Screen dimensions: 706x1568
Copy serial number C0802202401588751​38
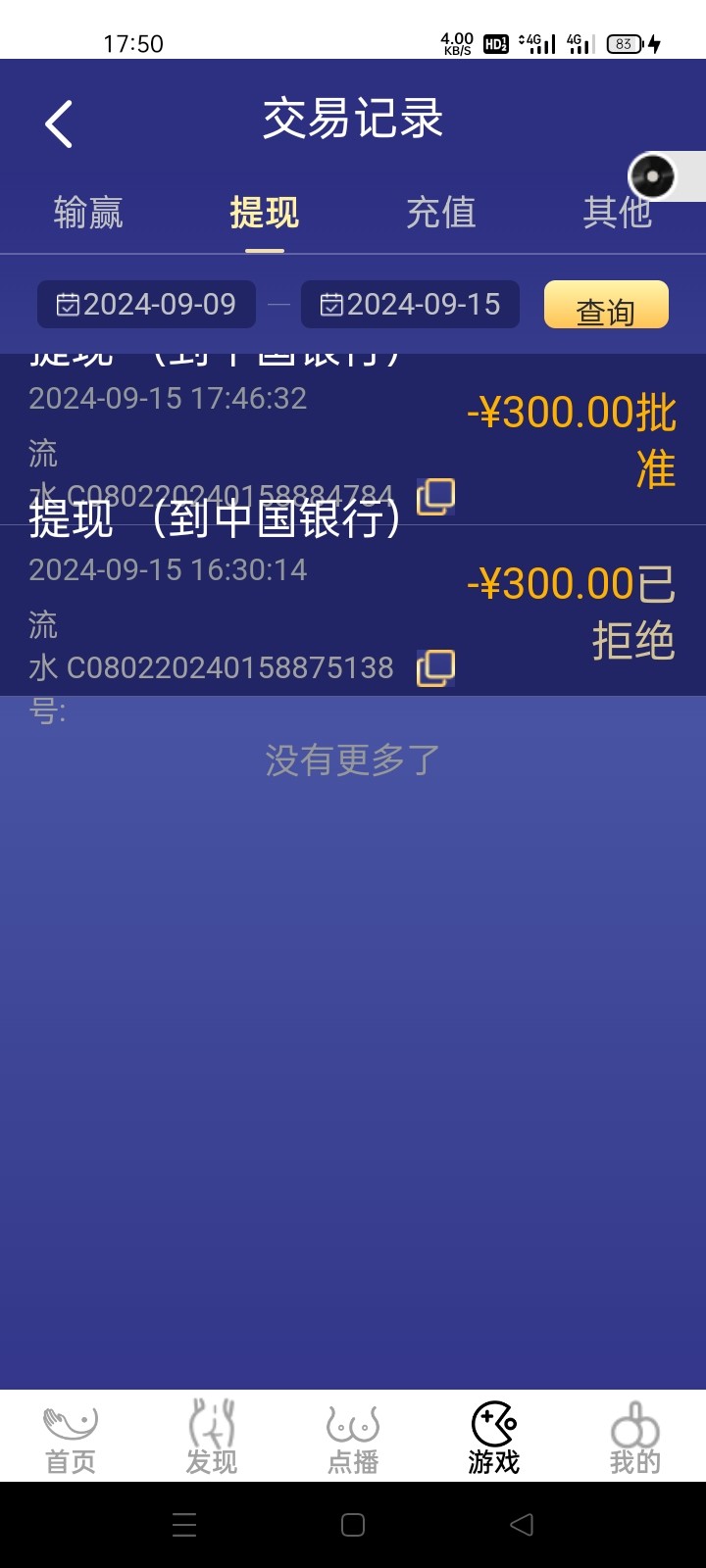coord(436,668)
